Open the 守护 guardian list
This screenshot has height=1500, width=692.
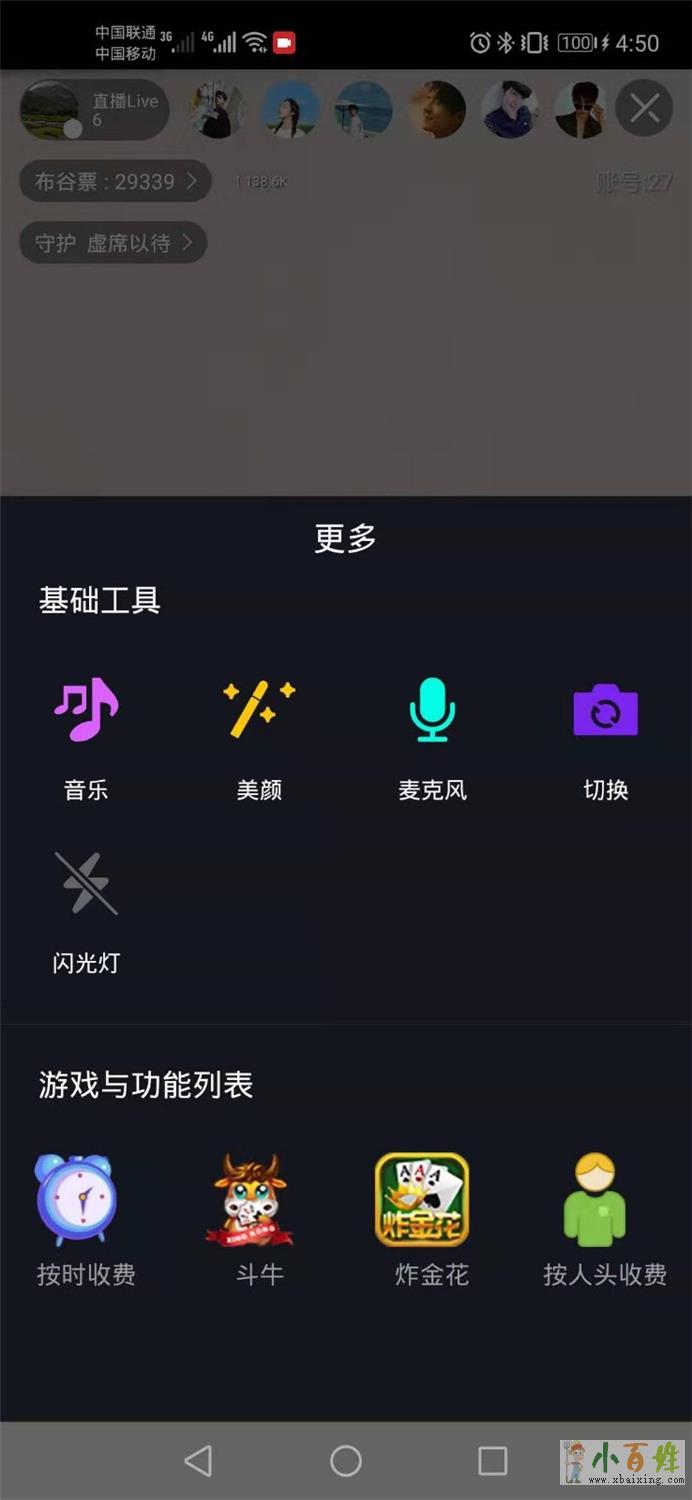point(113,243)
